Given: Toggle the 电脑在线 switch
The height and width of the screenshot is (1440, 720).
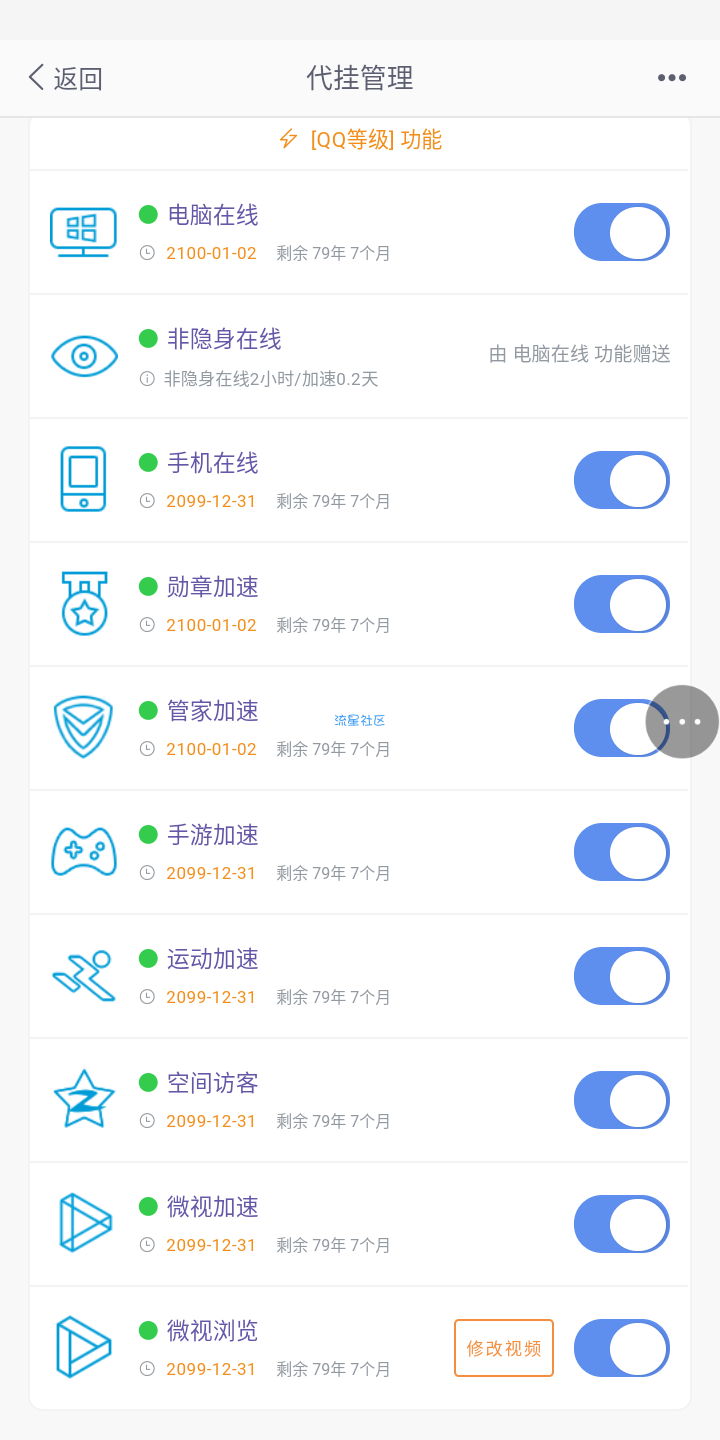Looking at the screenshot, I should 622,232.
